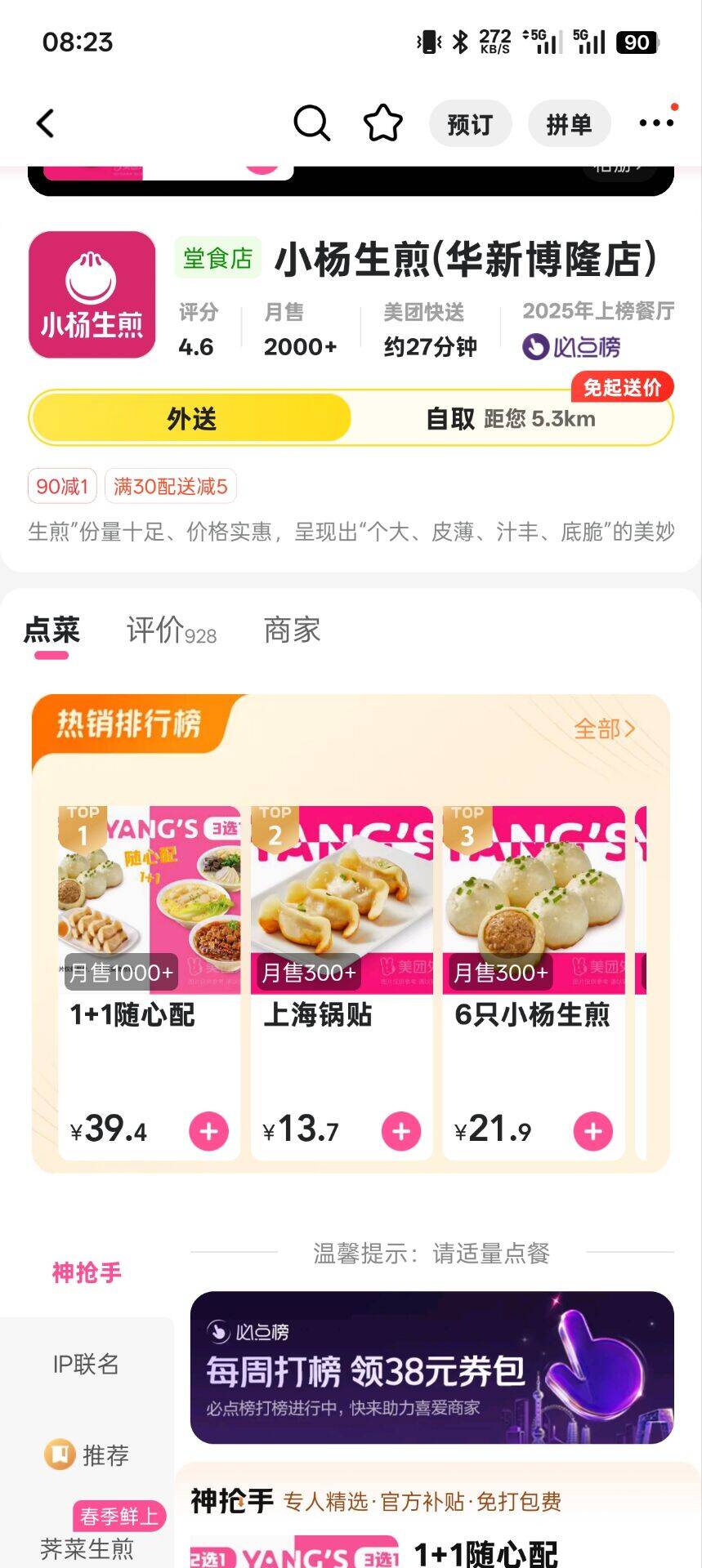The image size is (702, 1568).
Task: Switch to 自取 pickup option
Action: pyautogui.click(x=510, y=419)
